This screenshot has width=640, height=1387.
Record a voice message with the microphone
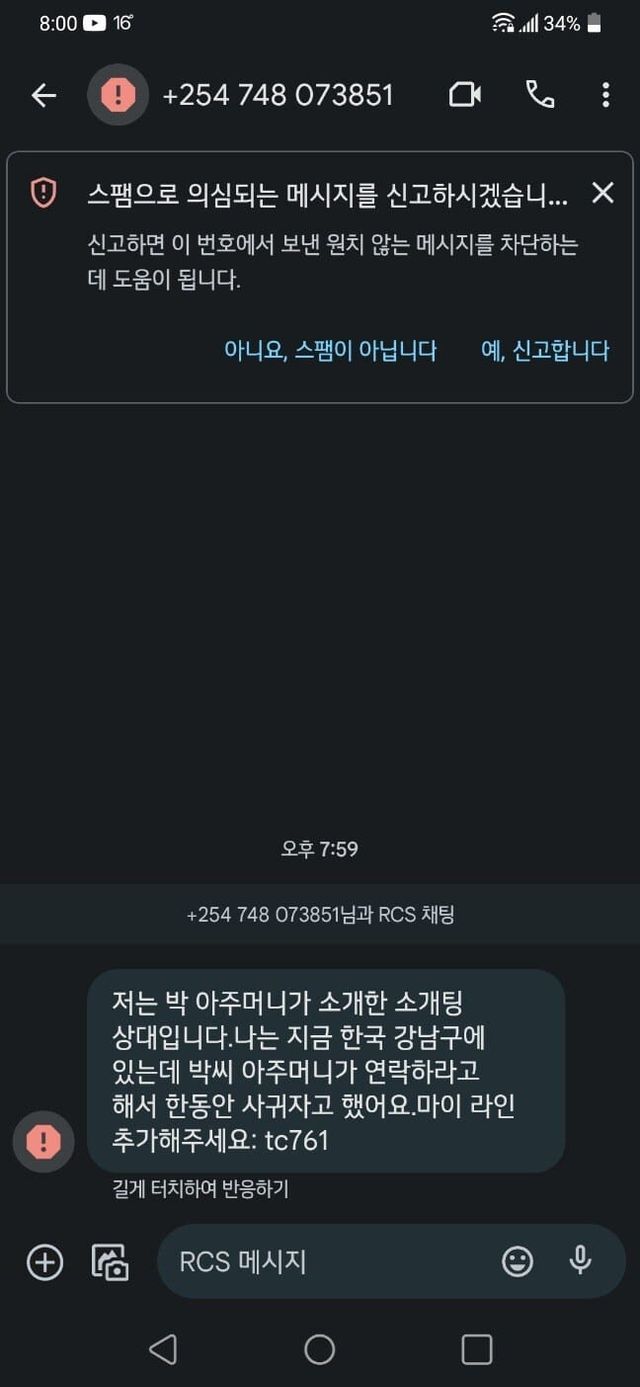click(580, 1261)
